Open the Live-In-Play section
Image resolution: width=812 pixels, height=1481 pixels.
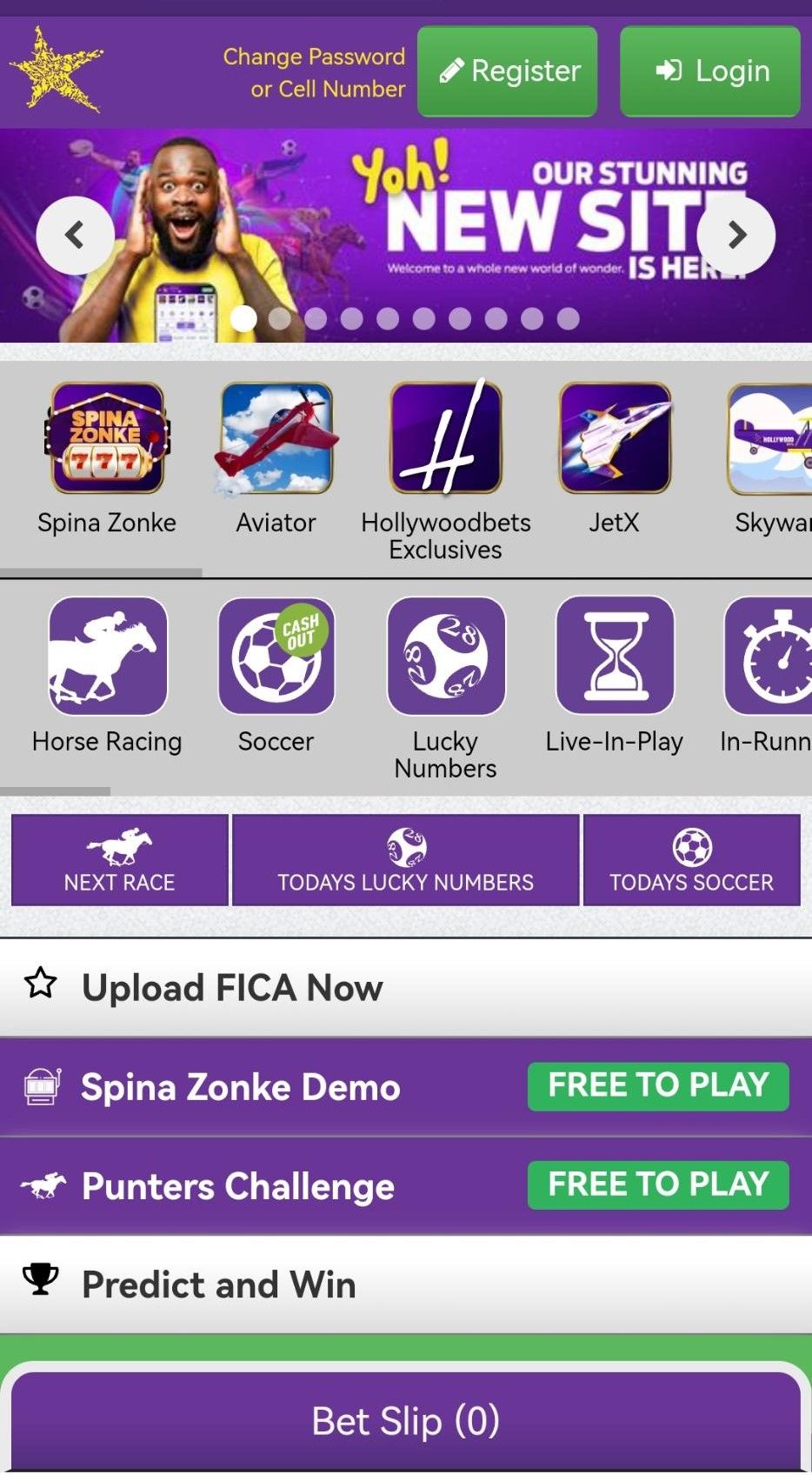coord(614,657)
